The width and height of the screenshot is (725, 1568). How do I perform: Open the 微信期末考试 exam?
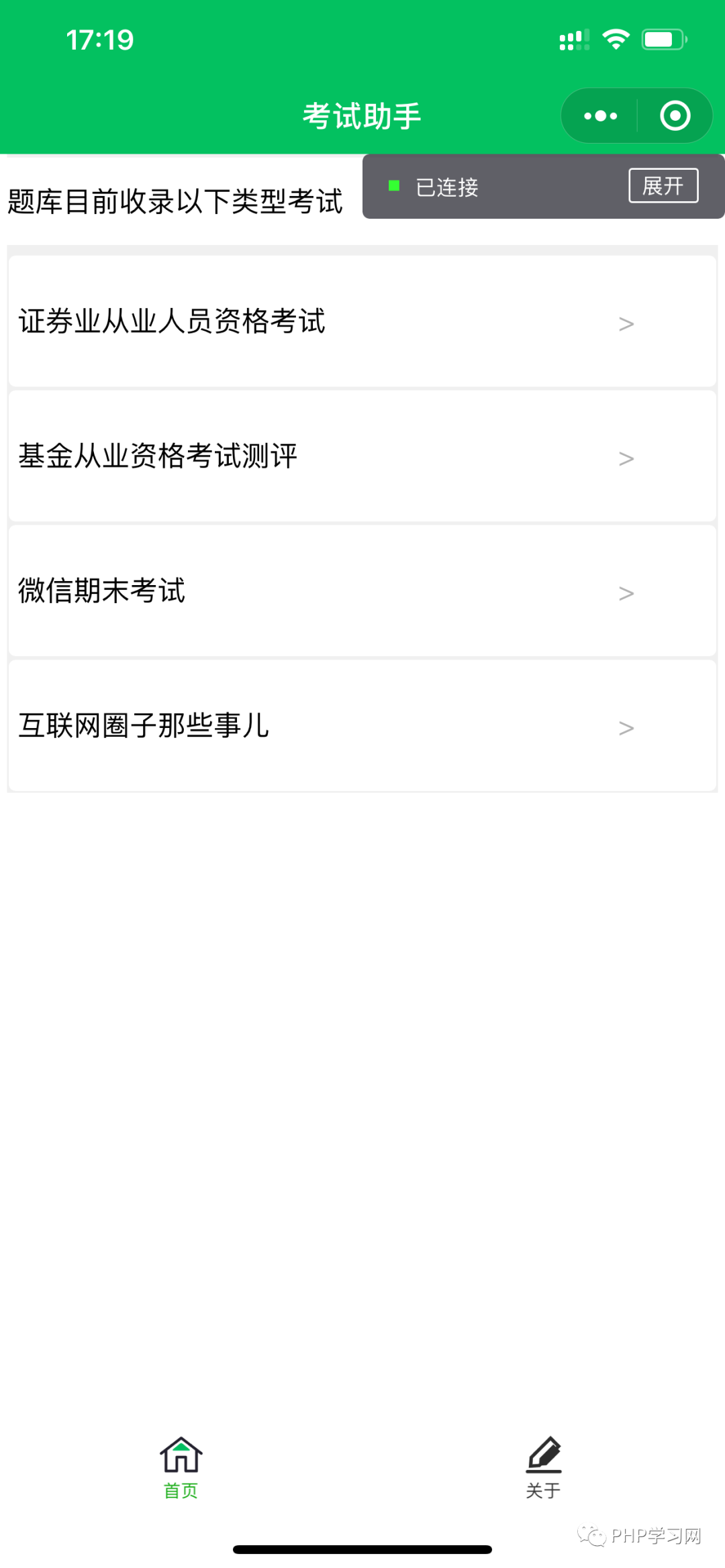tap(361, 591)
